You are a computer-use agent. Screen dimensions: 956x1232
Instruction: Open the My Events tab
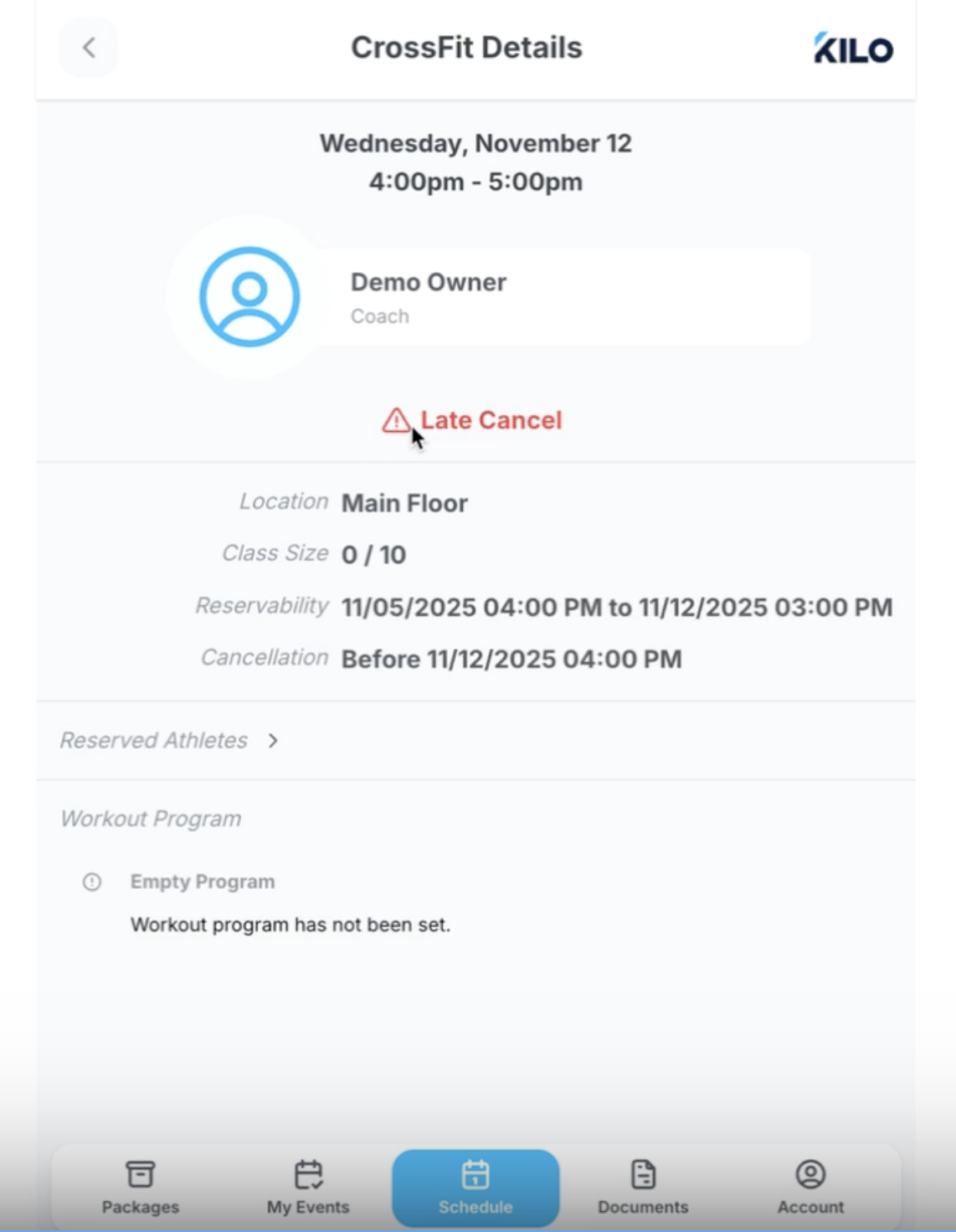(308, 1187)
